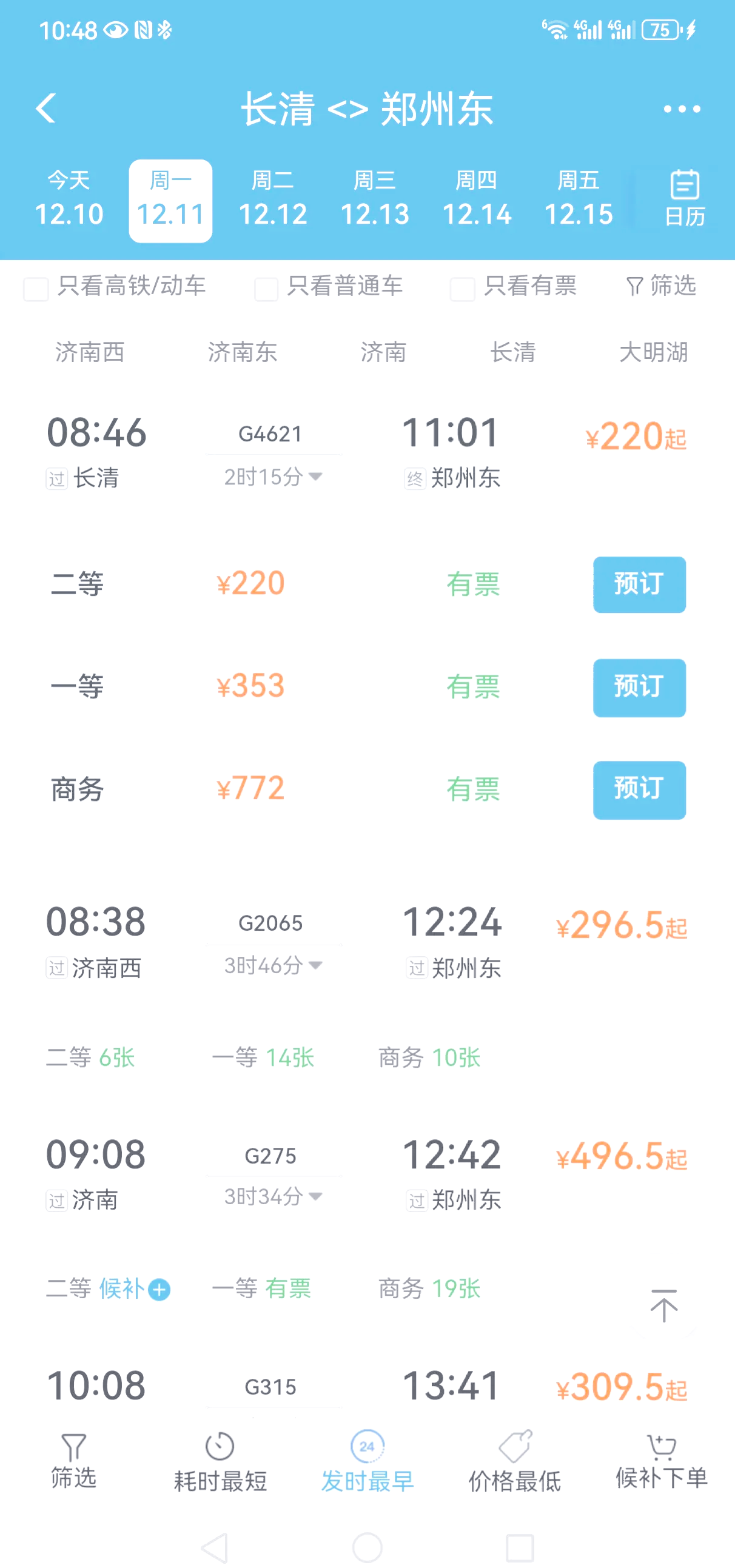This screenshot has width=735, height=1568.
Task: Tap 候补 waitlist for G275 second class
Action: pyautogui.click(x=132, y=1288)
